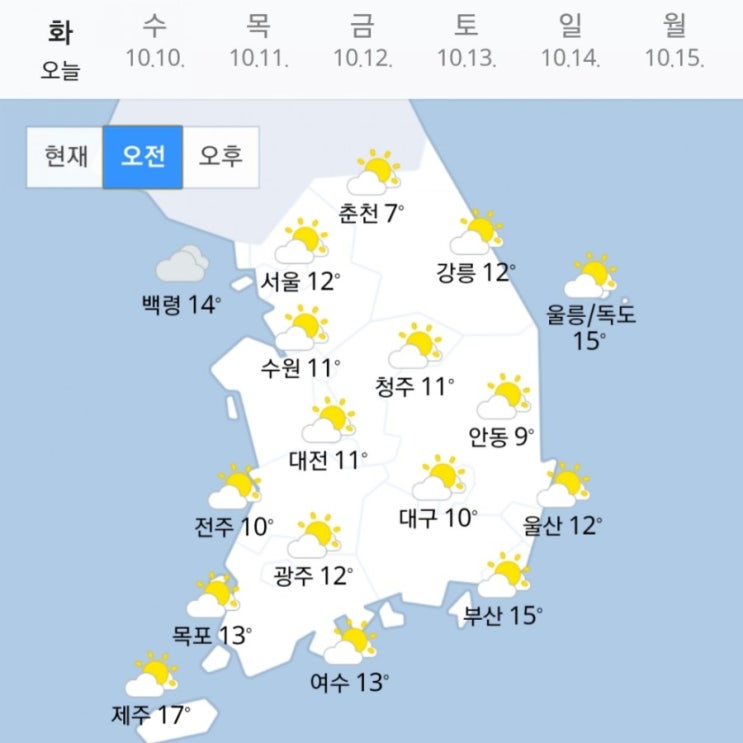This screenshot has height=743, width=743.
Task: Tap 제주 weather marker
Action: 151,689
